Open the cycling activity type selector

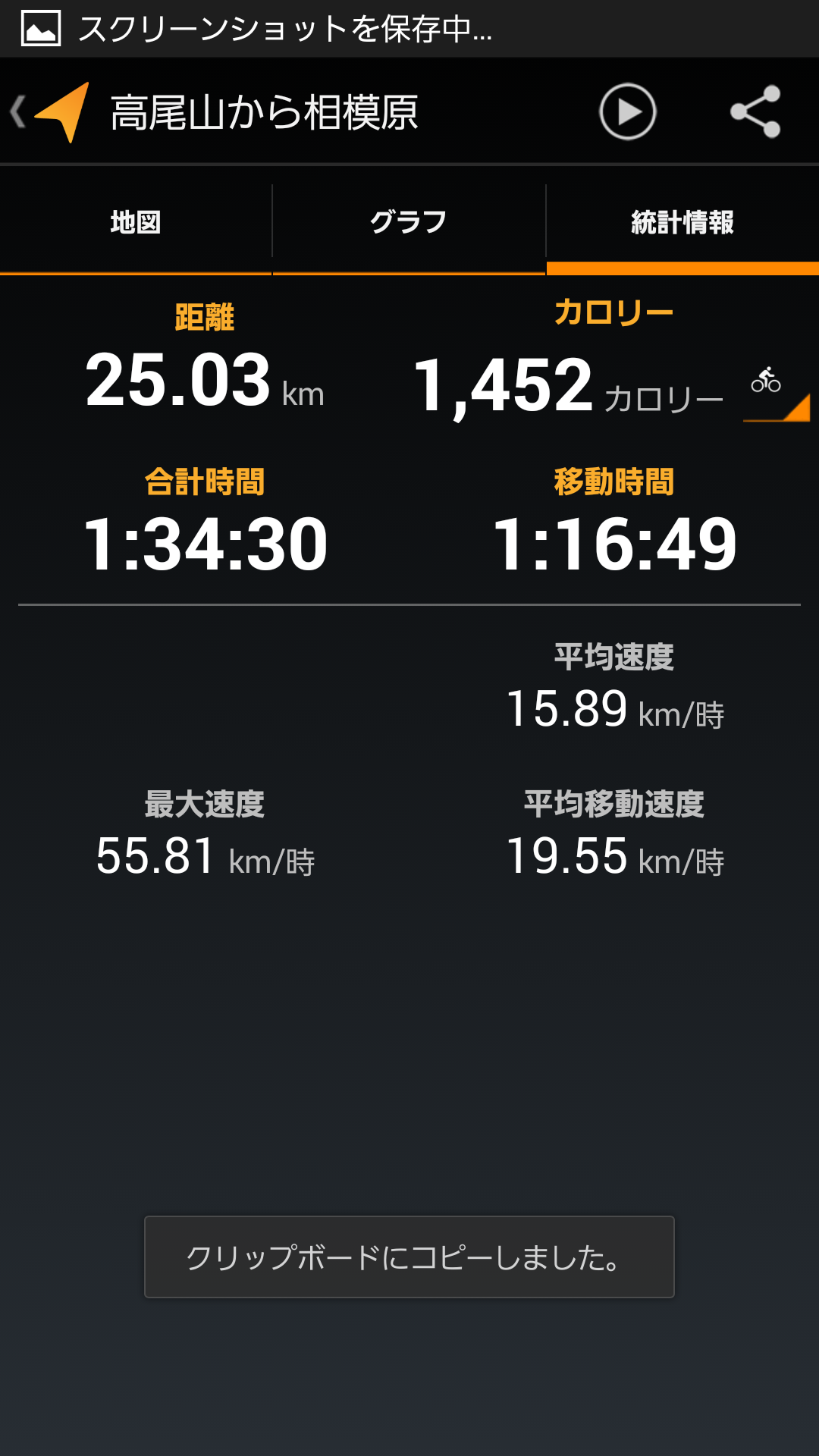point(776,390)
